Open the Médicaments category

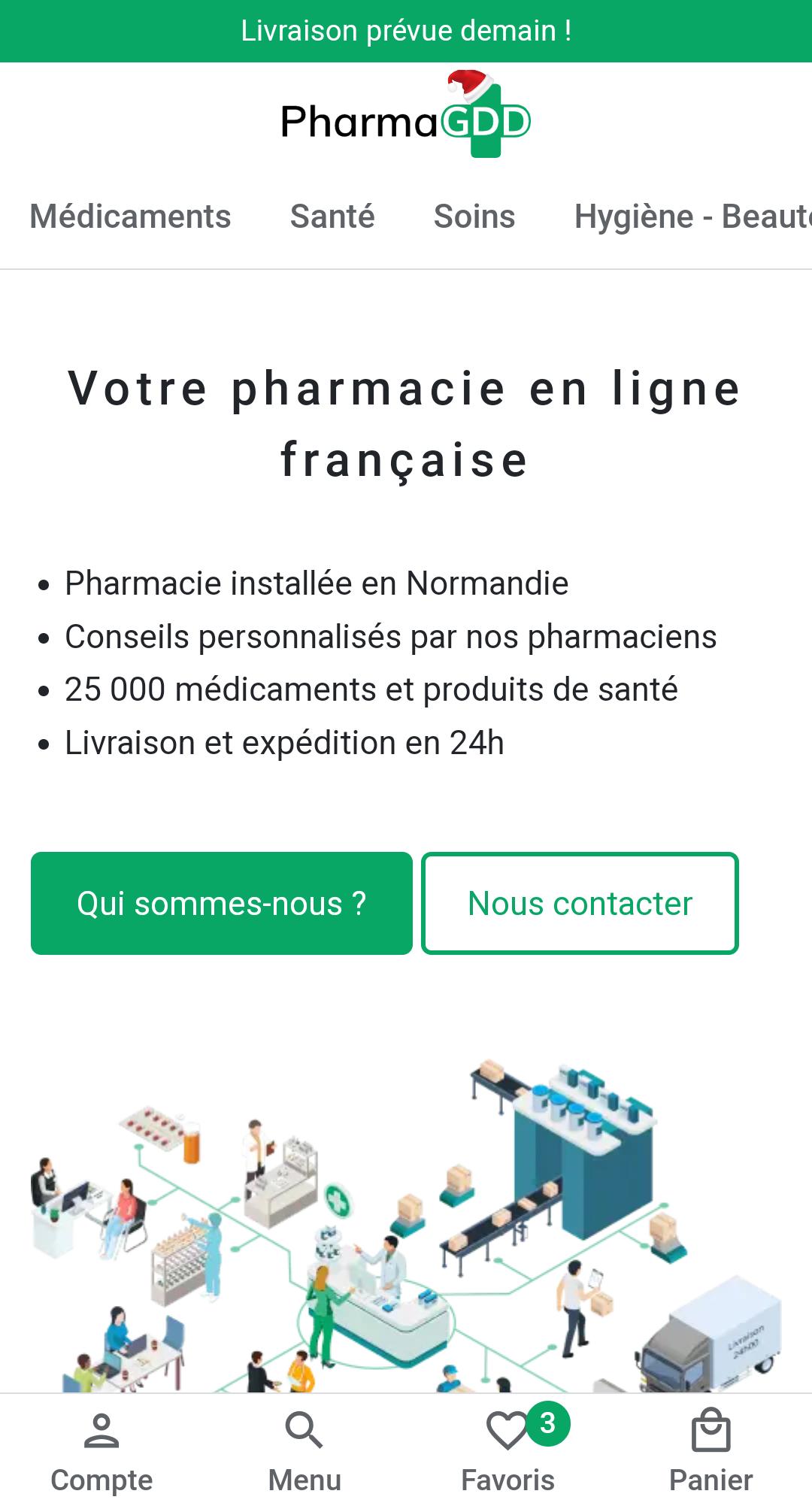(130, 217)
